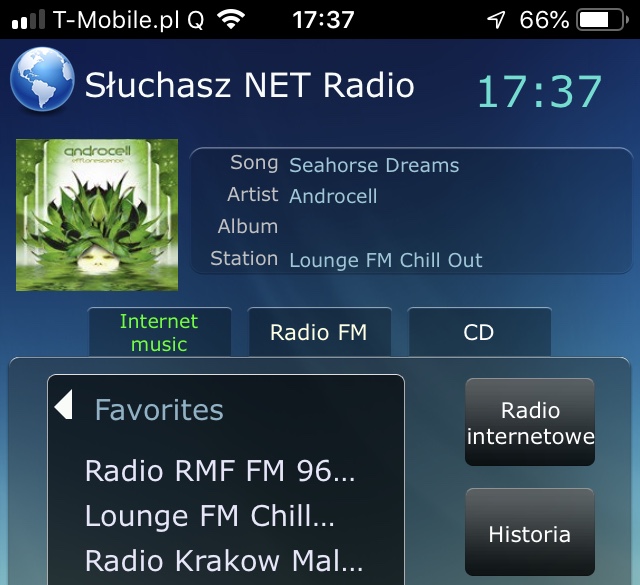This screenshot has height=585, width=640.
Task: Select the CD source tab
Action: pyautogui.click(x=479, y=333)
